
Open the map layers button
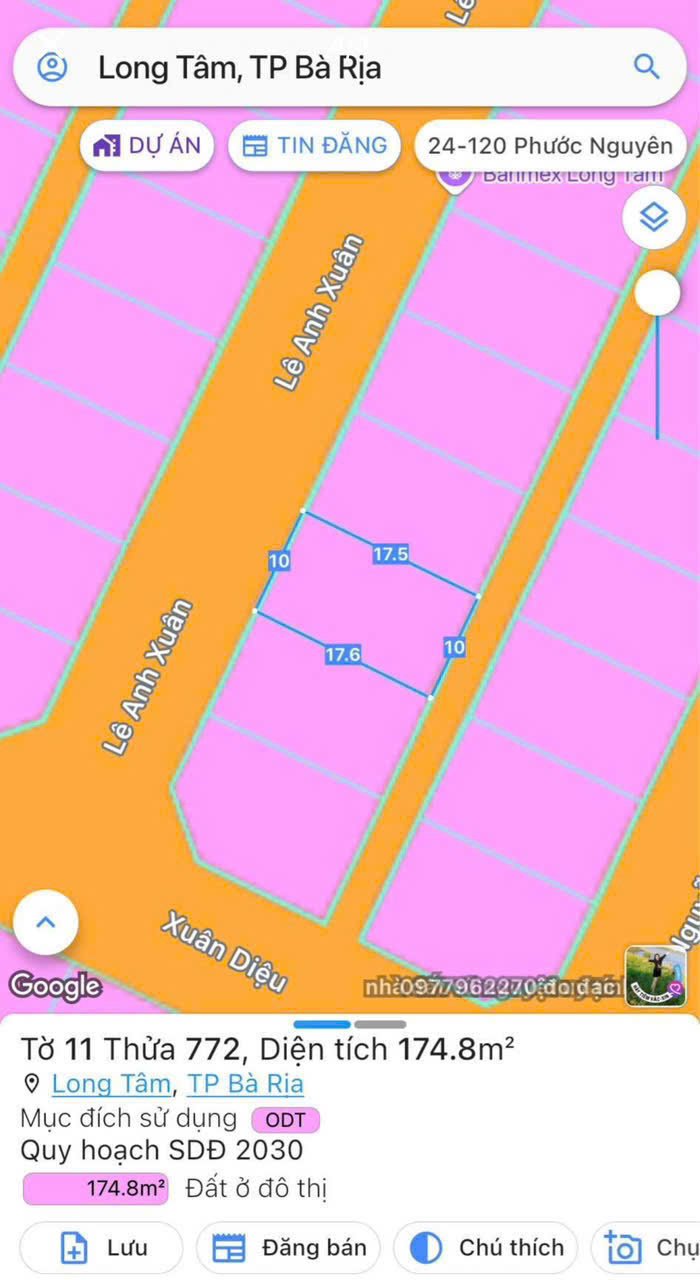click(x=653, y=217)
